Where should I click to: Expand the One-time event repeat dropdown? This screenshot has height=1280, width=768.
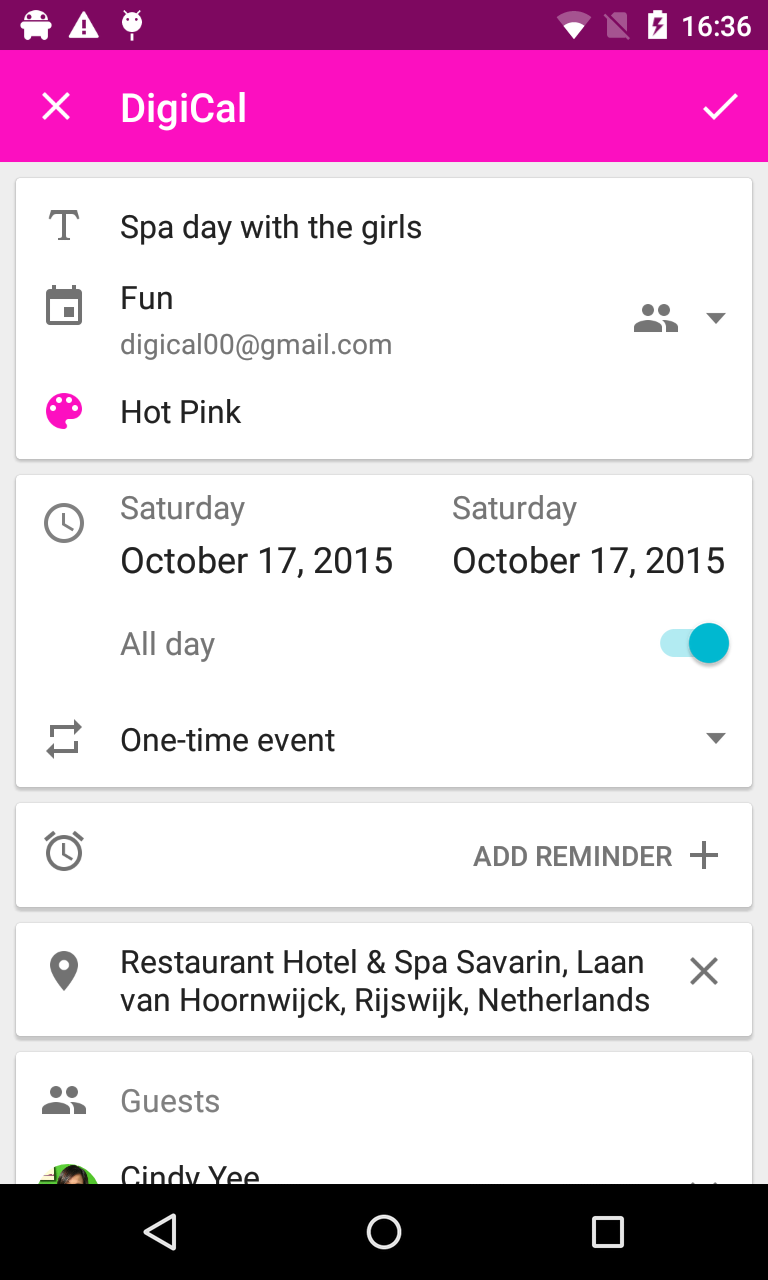click(714, 739)
